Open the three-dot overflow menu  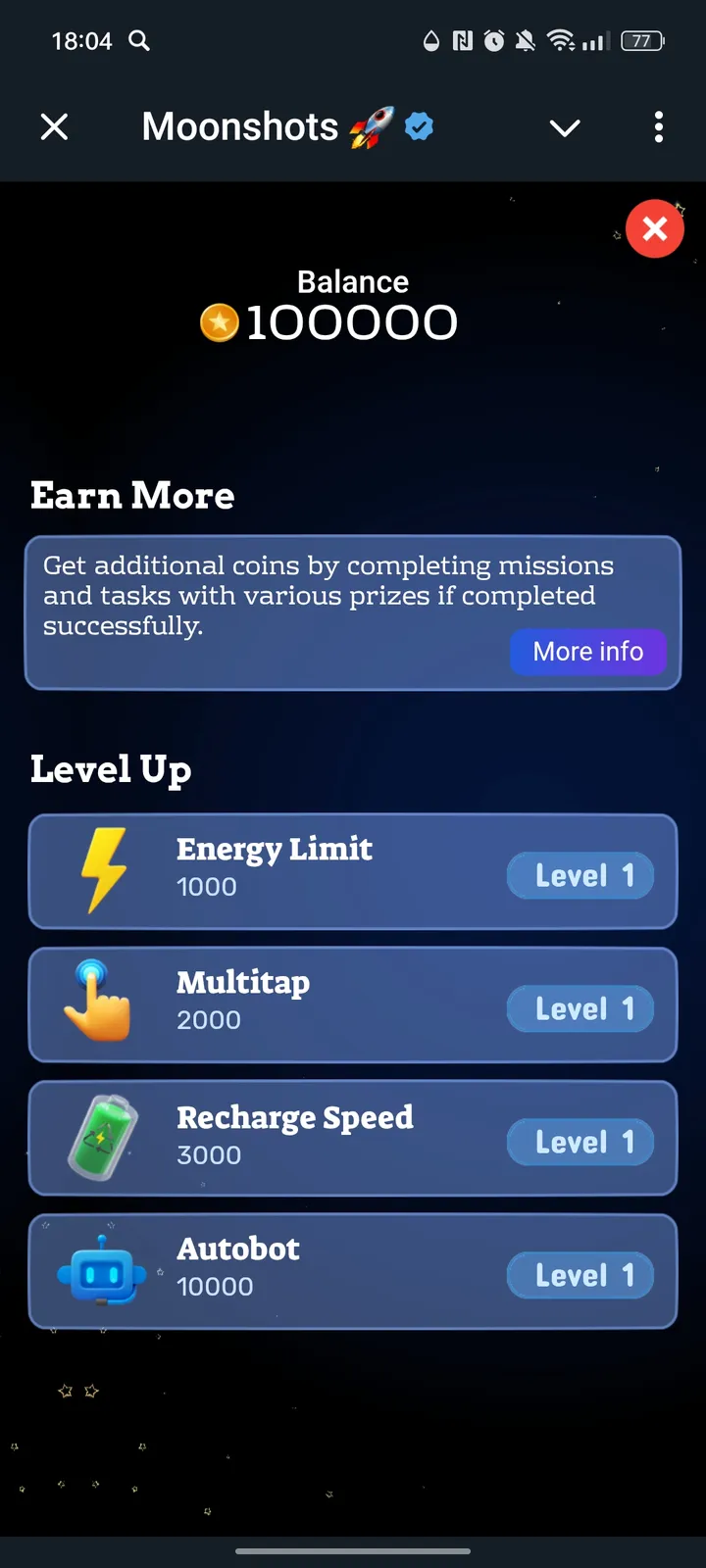pyautogui.click(x=658, y=126)
